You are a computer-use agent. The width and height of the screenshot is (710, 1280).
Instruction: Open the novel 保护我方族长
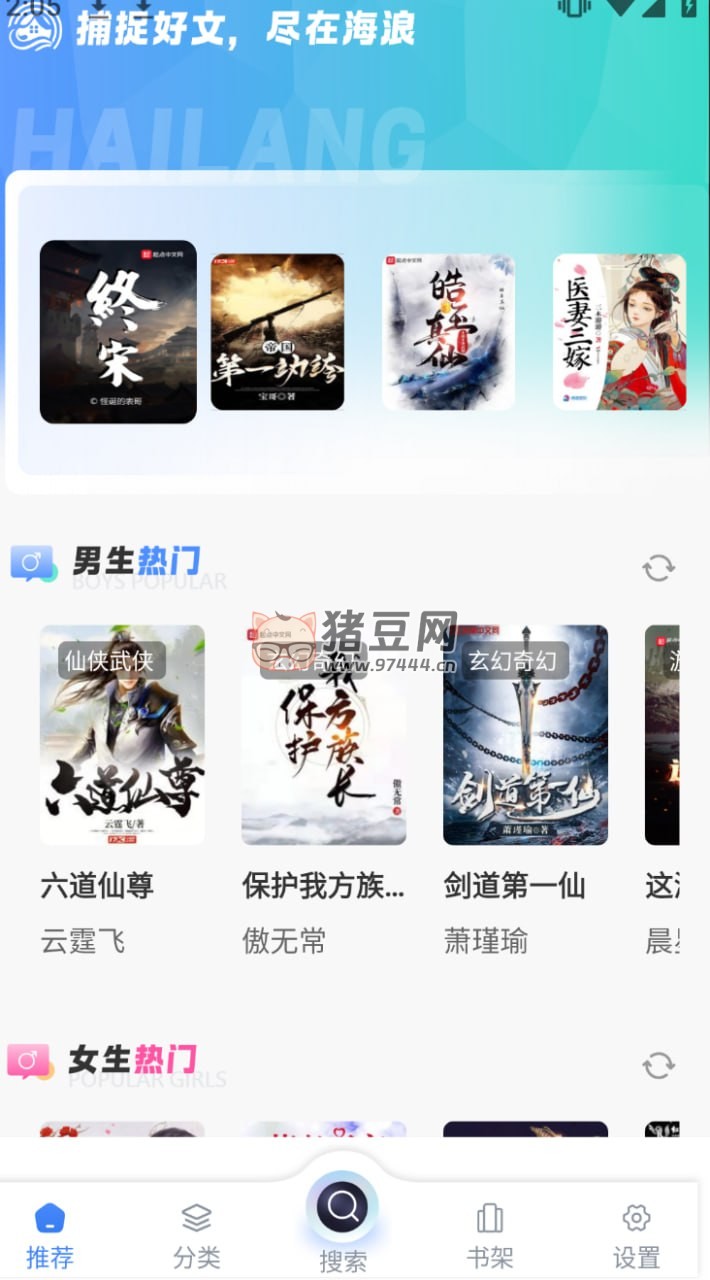tap(323, 735)
